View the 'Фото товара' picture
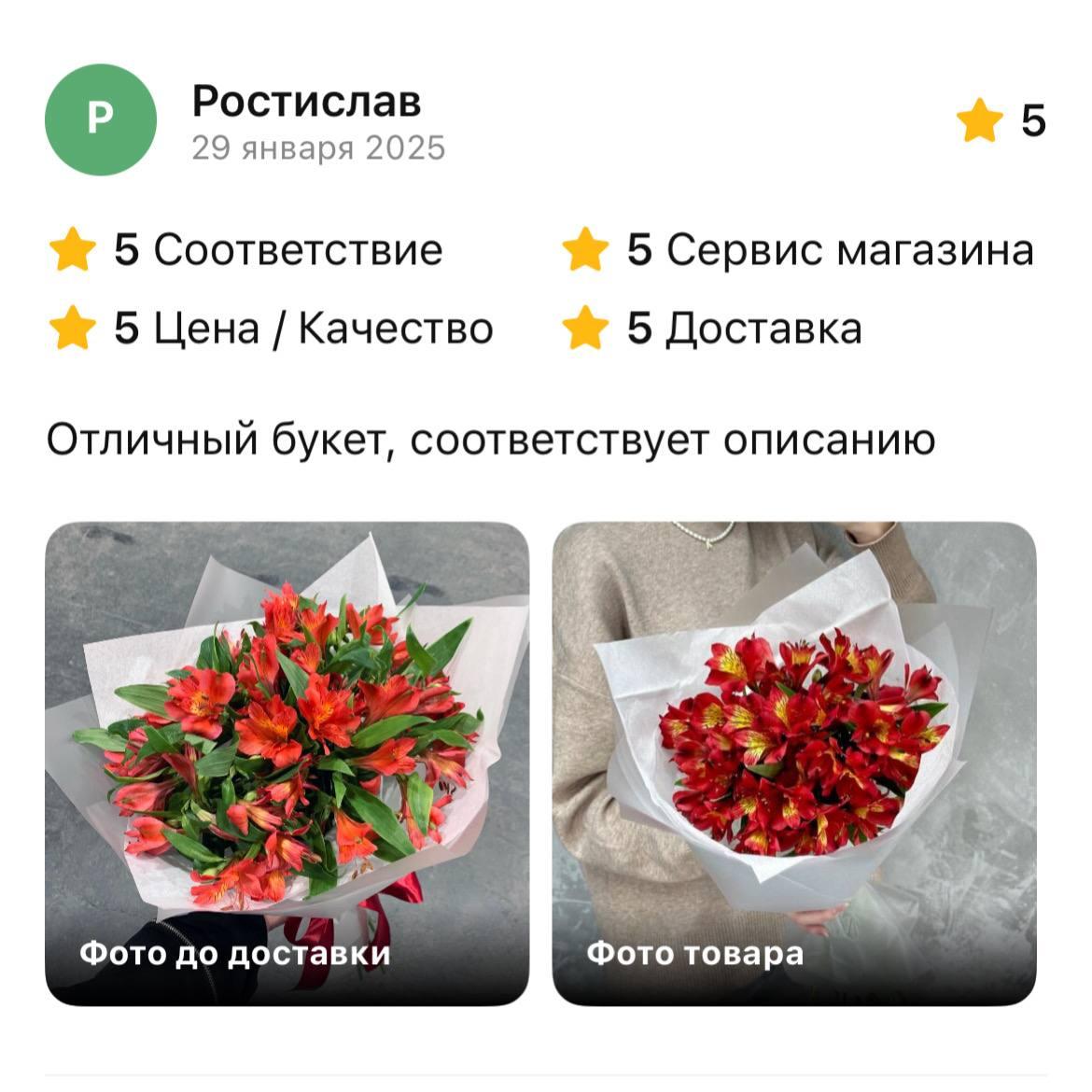The image size is (1092, 1092). tap(793, 763)
